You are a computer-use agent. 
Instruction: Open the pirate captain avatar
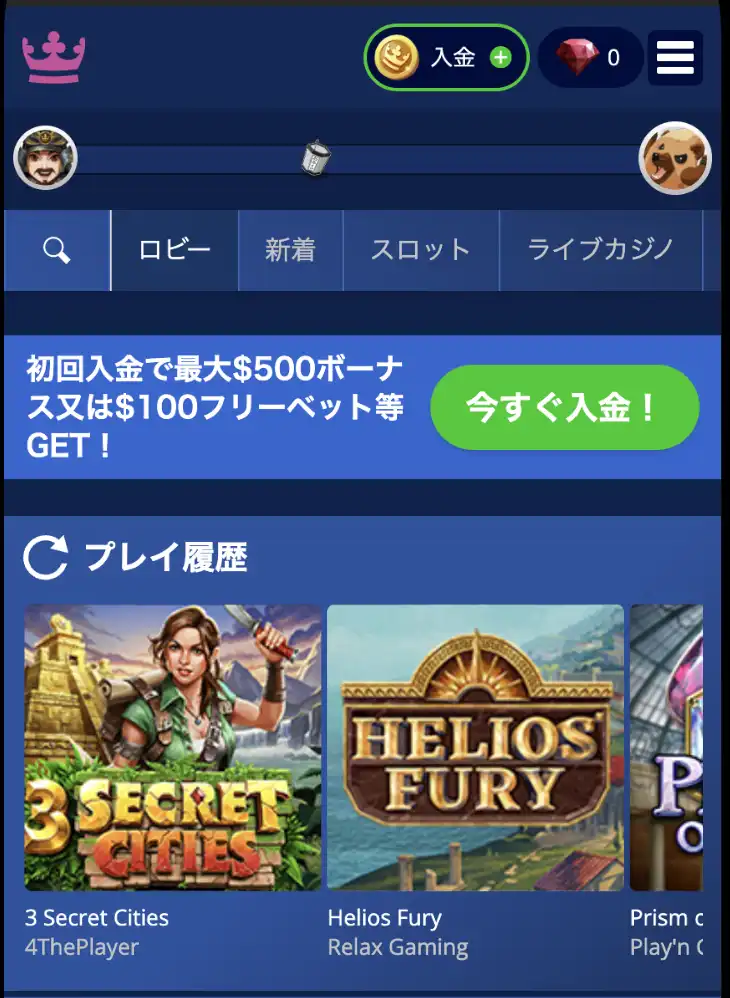coord(45,158)
